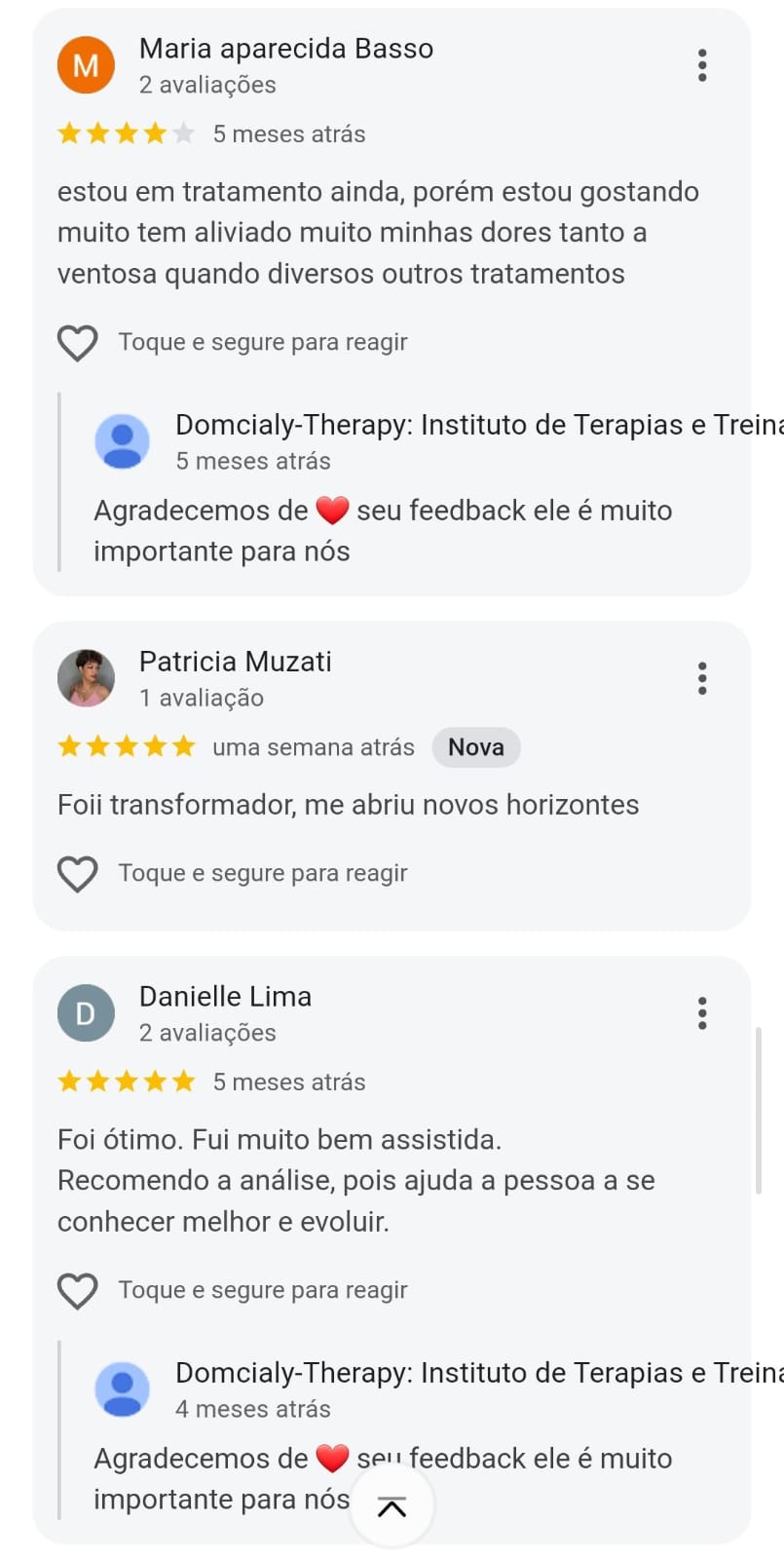Viewport: 784px width, 1559px height.
Task: Open overflow menu on Maria aparecida Basso's review
Action: coord(702,65)
